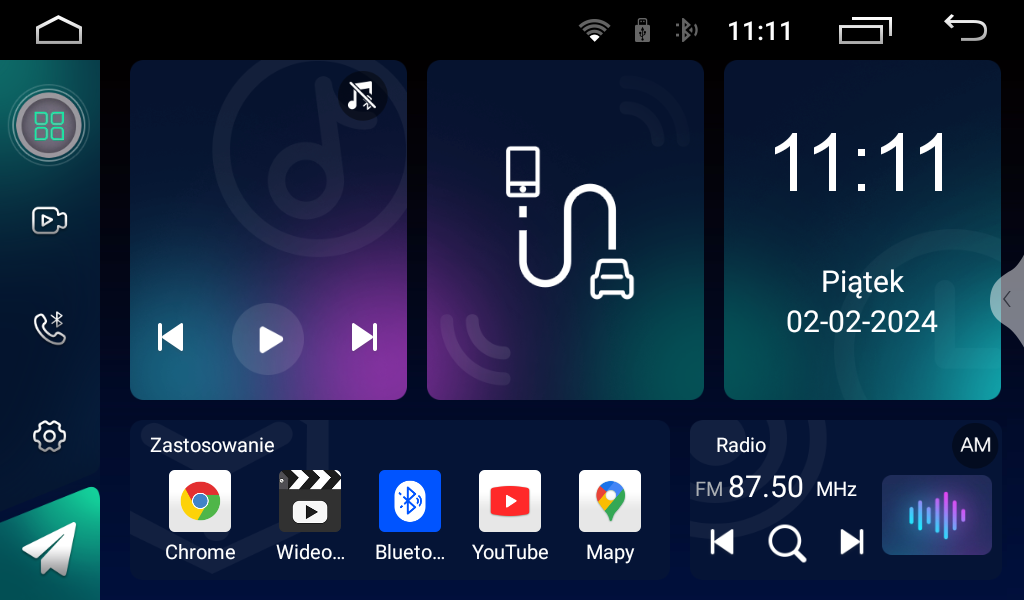Search for radio stations
This screenshot has width=1024, height=600.
(x=786, y=543)
